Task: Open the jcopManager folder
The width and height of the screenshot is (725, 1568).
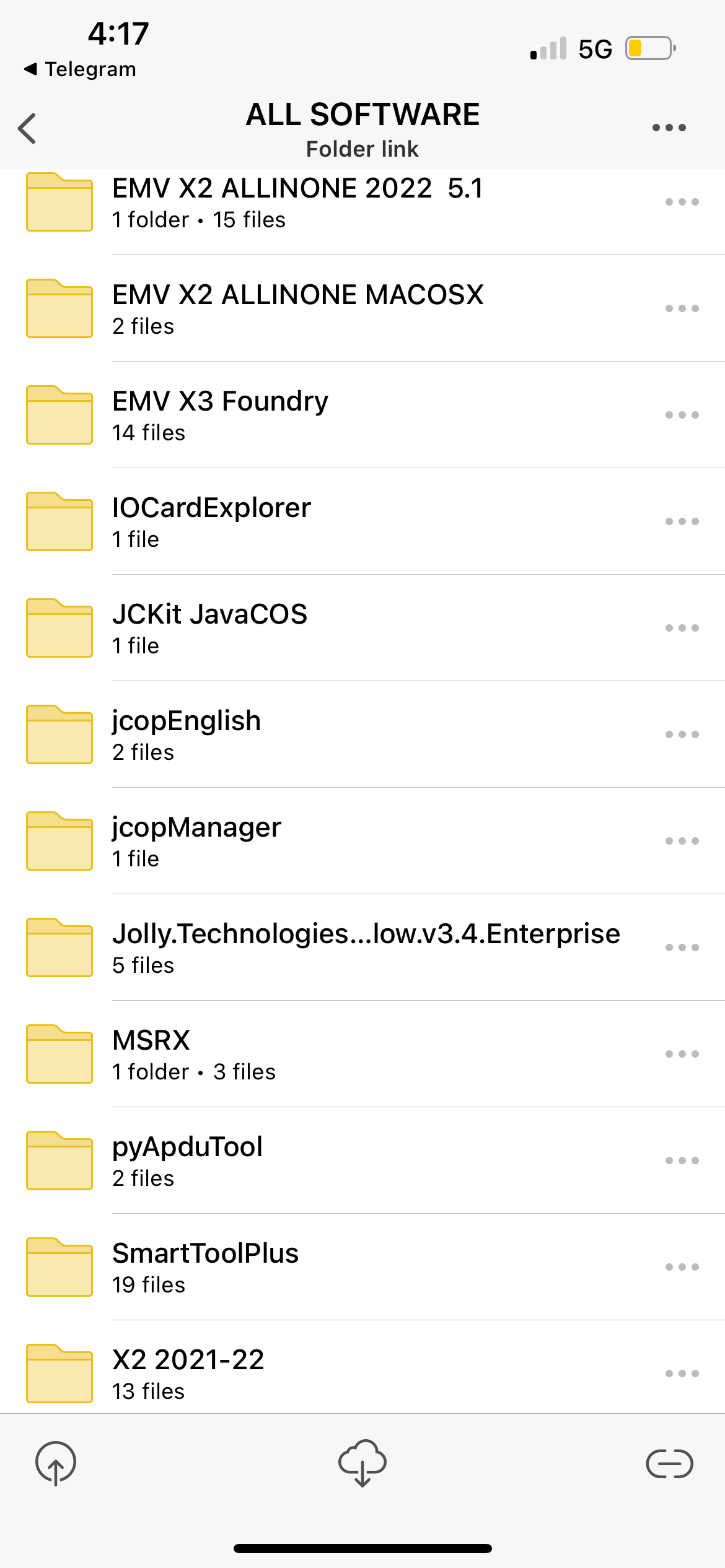Action: coord(196,841)
